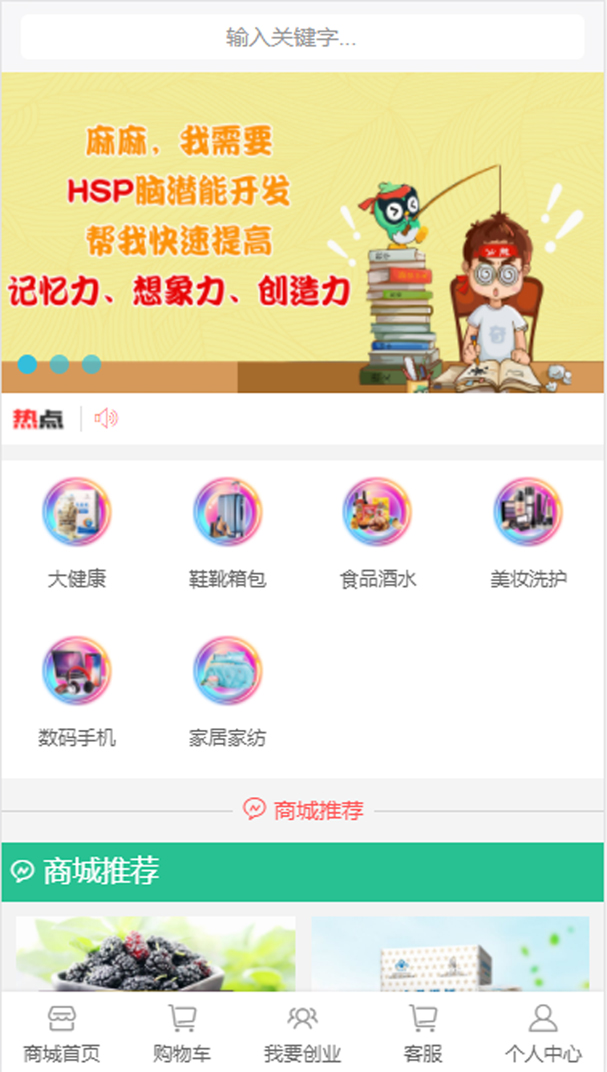Select the third banner page dot
The width and height of the screenshot is (607, 1072).
tap(91, 364)
